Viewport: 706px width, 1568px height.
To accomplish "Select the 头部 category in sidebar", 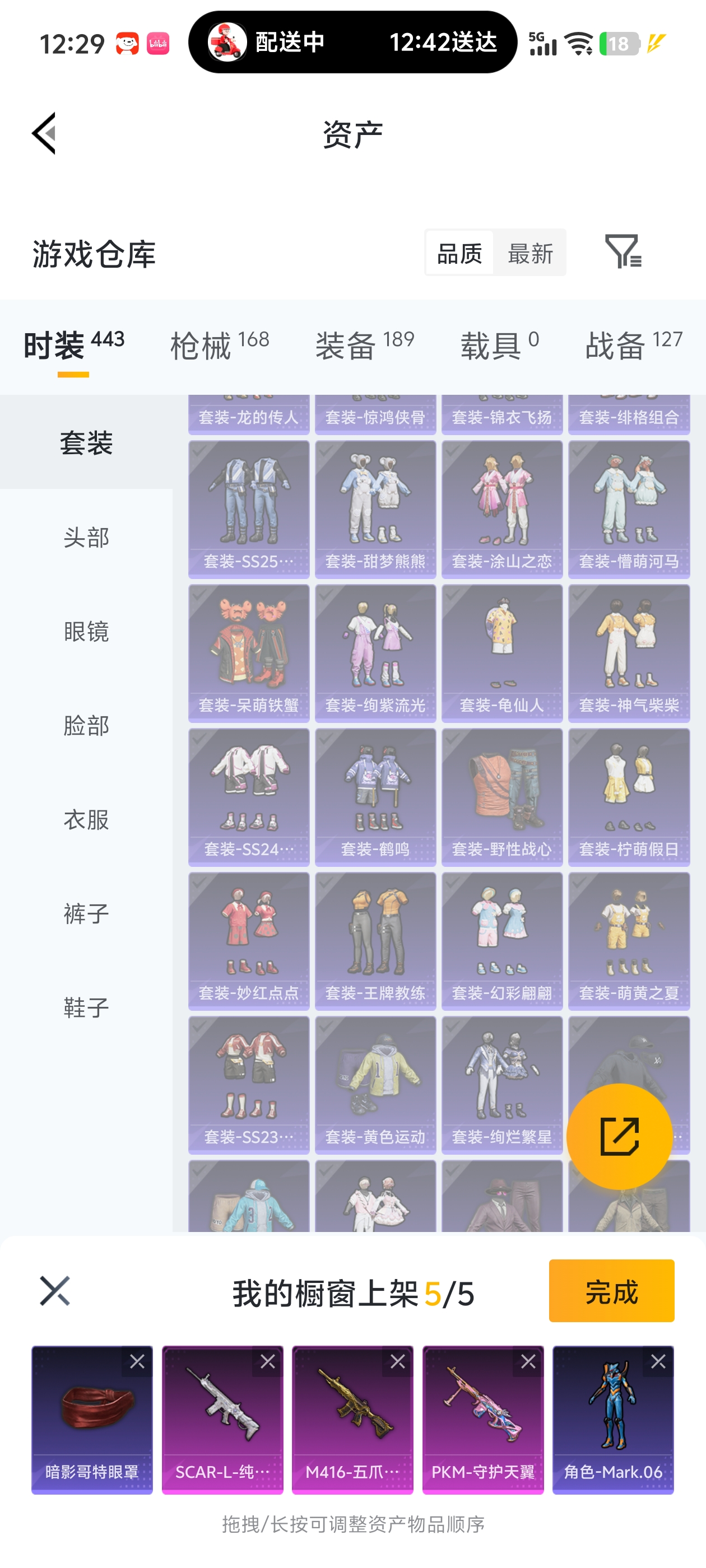I will click(x=86, y=538).
